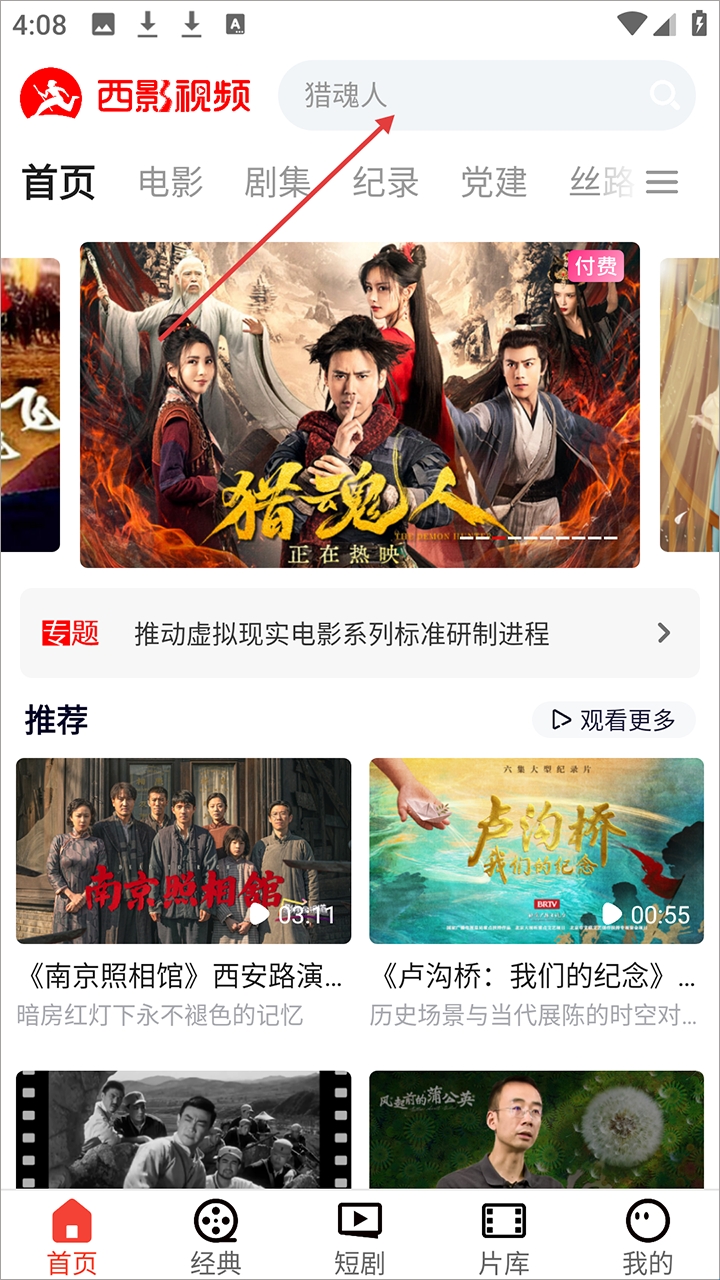Play the 卢沟桥：我们的纪念 video card
This screenshot has height=1280, width=720.
pyautogui.click(x=536, y=850)
